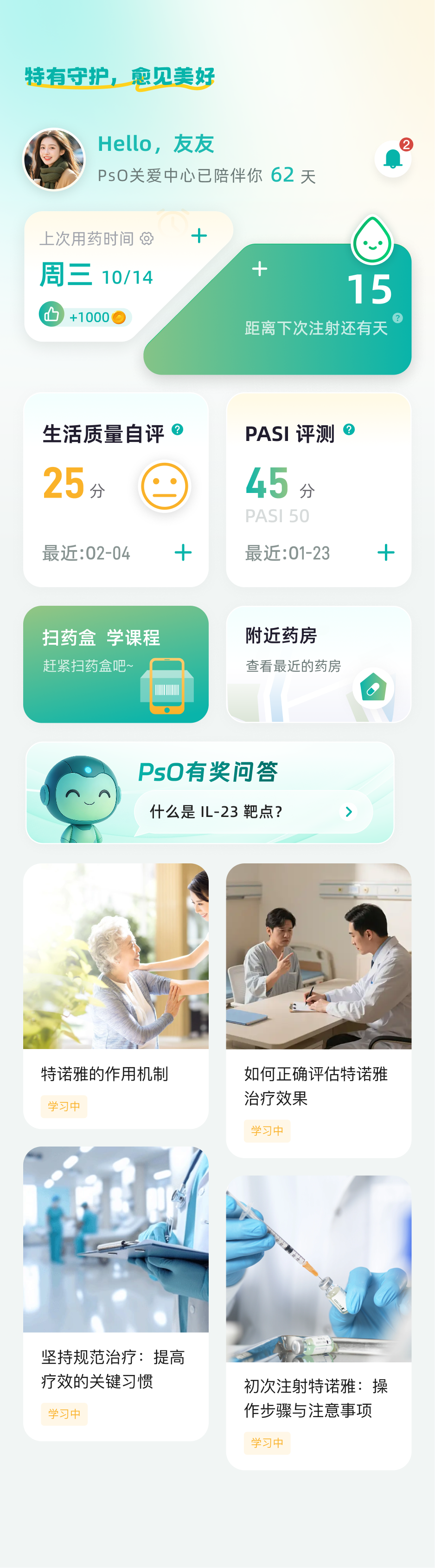Open quiz question 什么是 IL-23 靶点?
This screenshot has height=1568, width=435.
(x=252, y=811)
